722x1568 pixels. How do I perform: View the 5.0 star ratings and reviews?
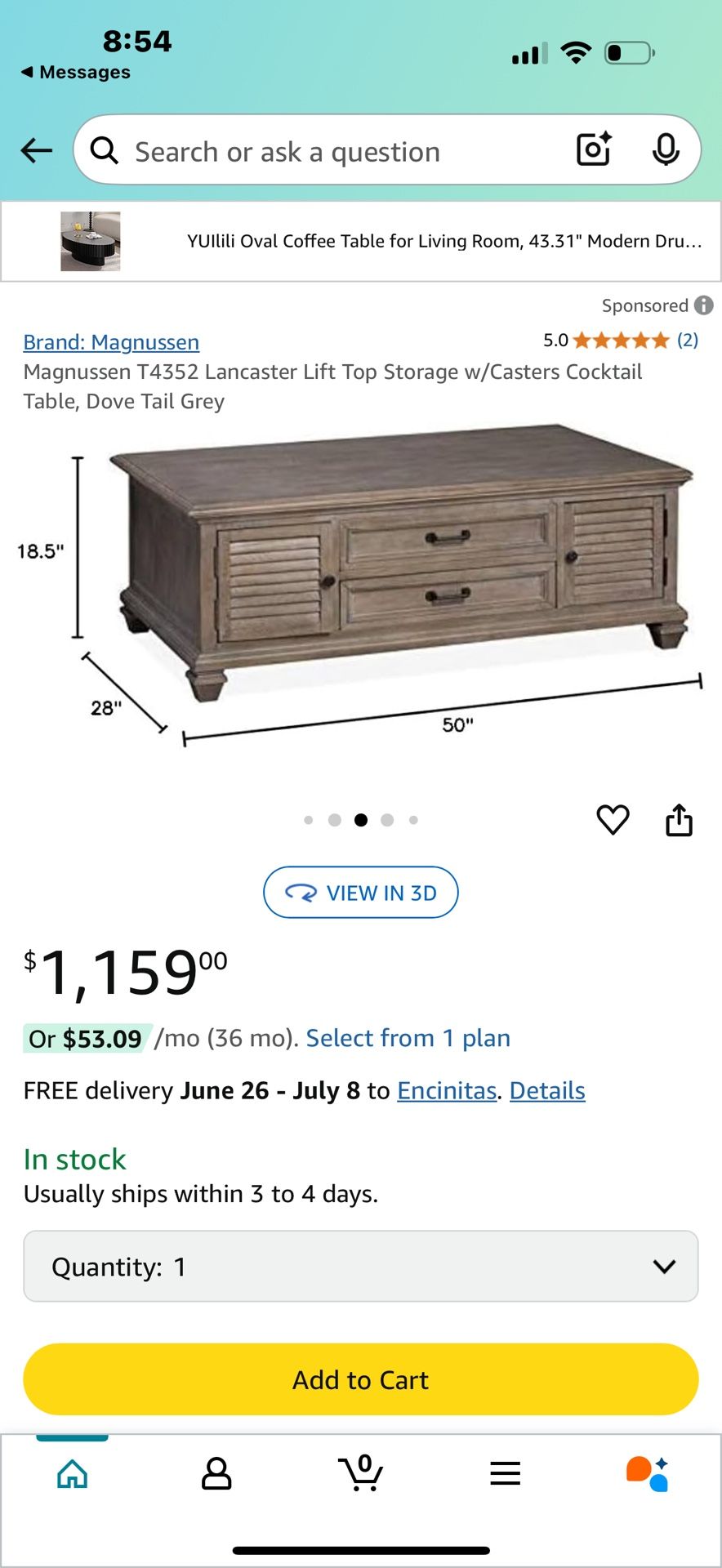pos(621,341)
